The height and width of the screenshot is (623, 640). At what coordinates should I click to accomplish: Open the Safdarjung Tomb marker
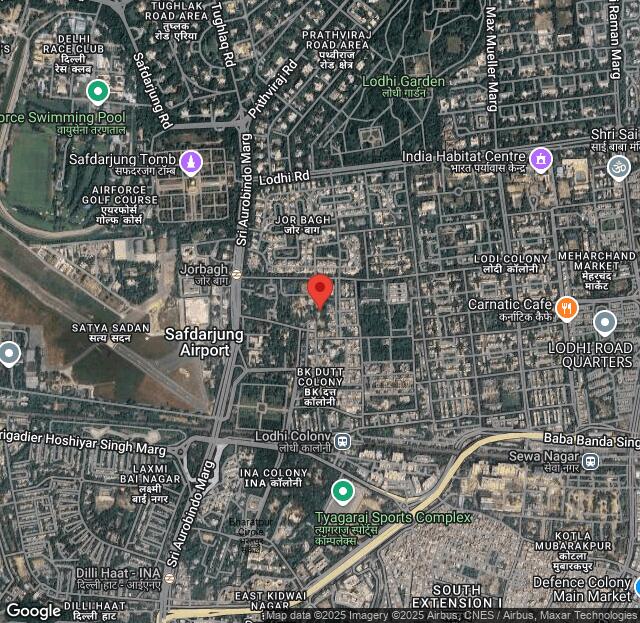pos(191,161)
